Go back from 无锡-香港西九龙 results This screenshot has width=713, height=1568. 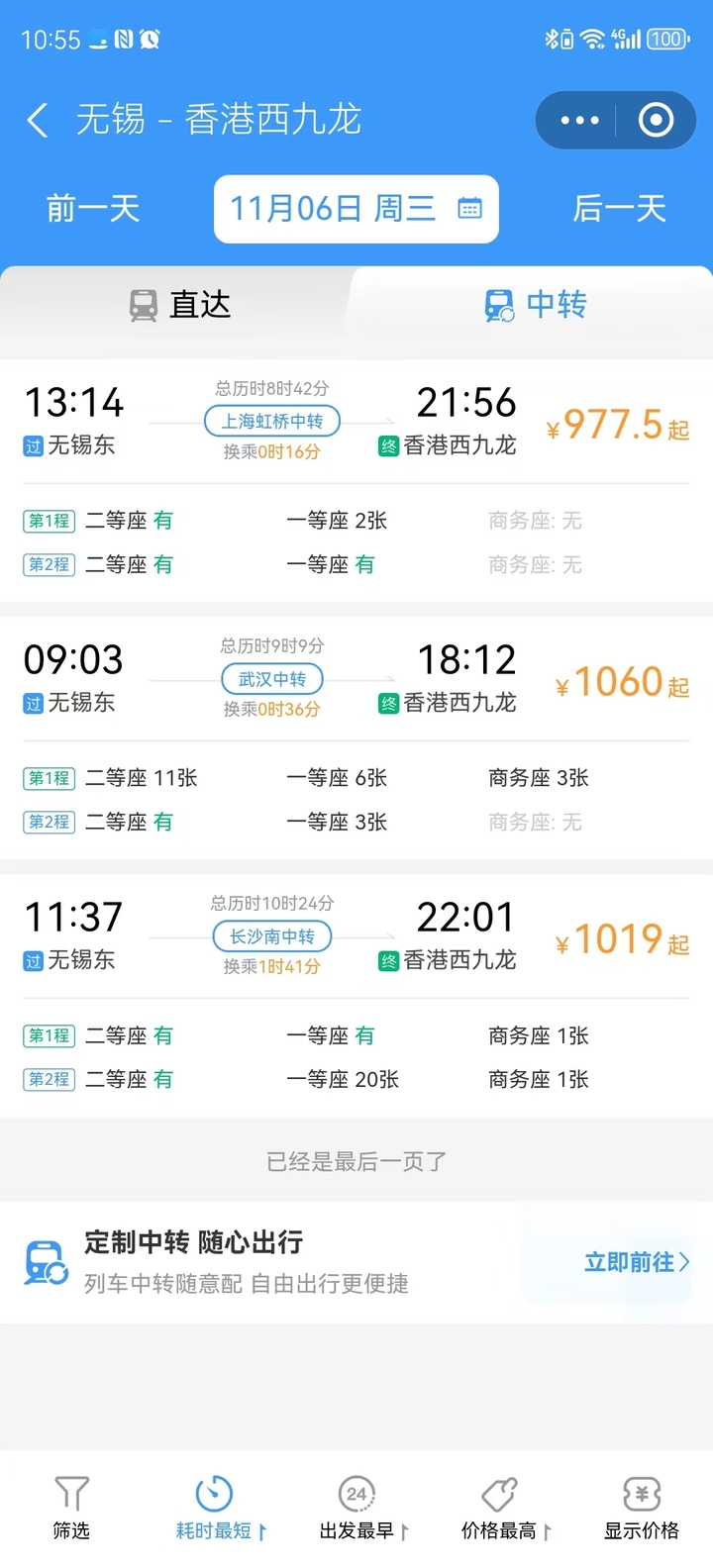click(38, 121)
